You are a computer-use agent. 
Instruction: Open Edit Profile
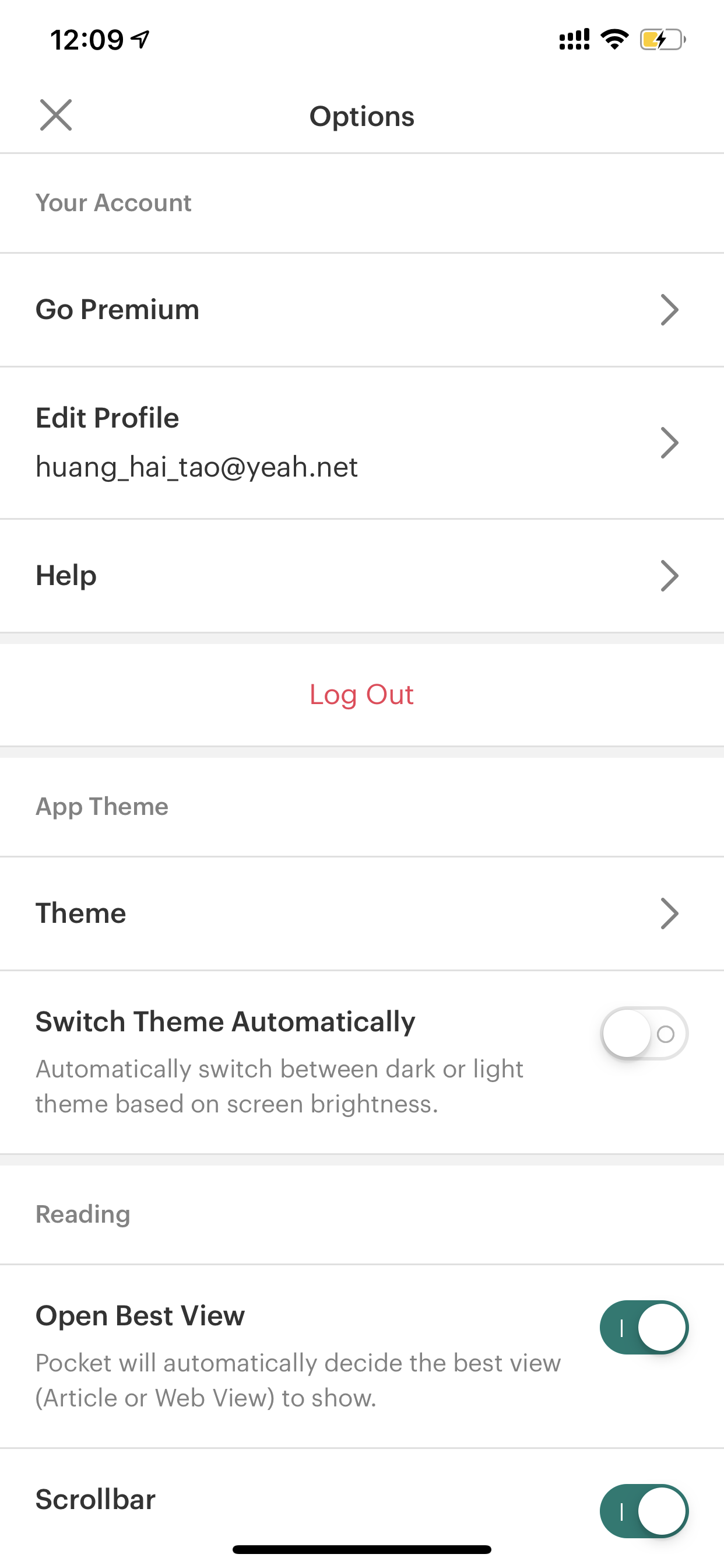click(x=362, y=443)
